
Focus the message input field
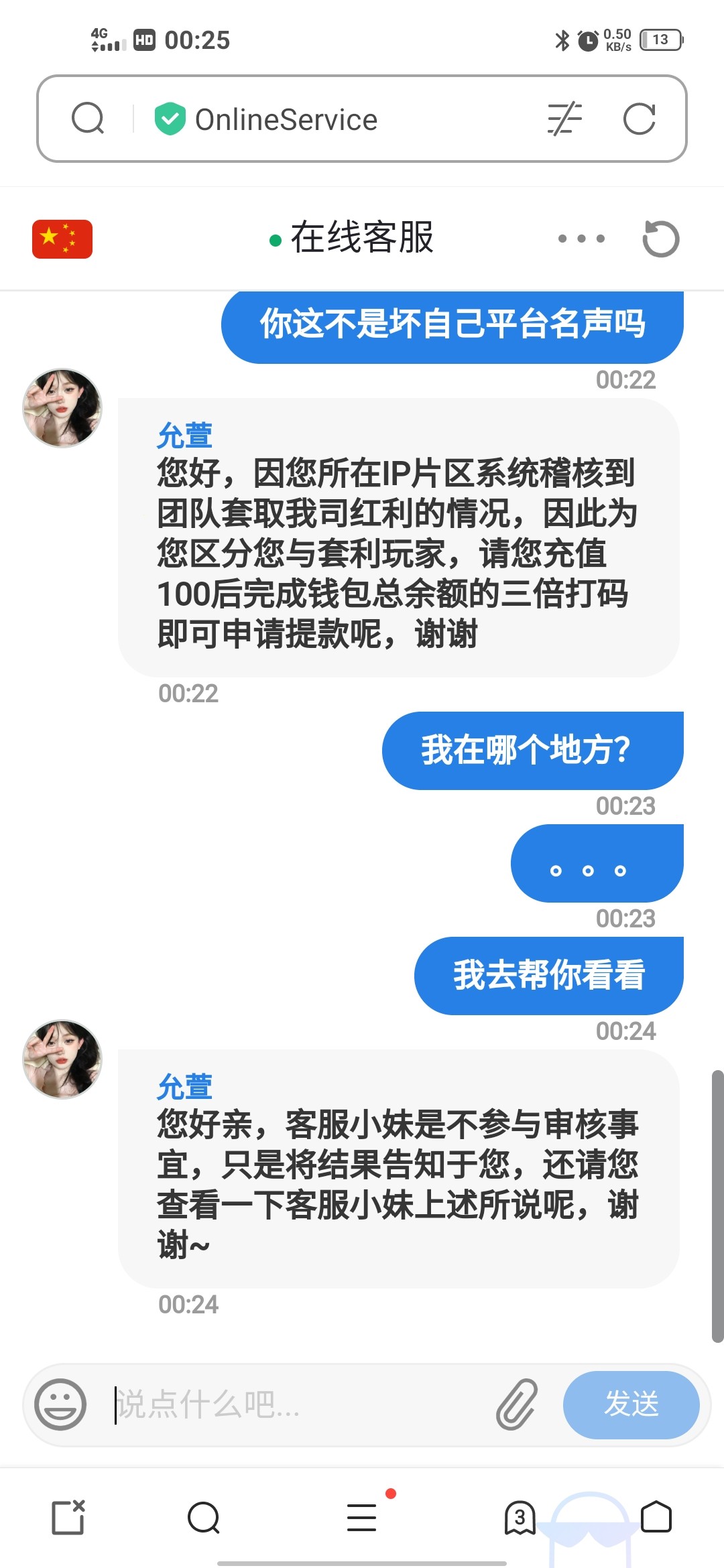[295, 1404]
